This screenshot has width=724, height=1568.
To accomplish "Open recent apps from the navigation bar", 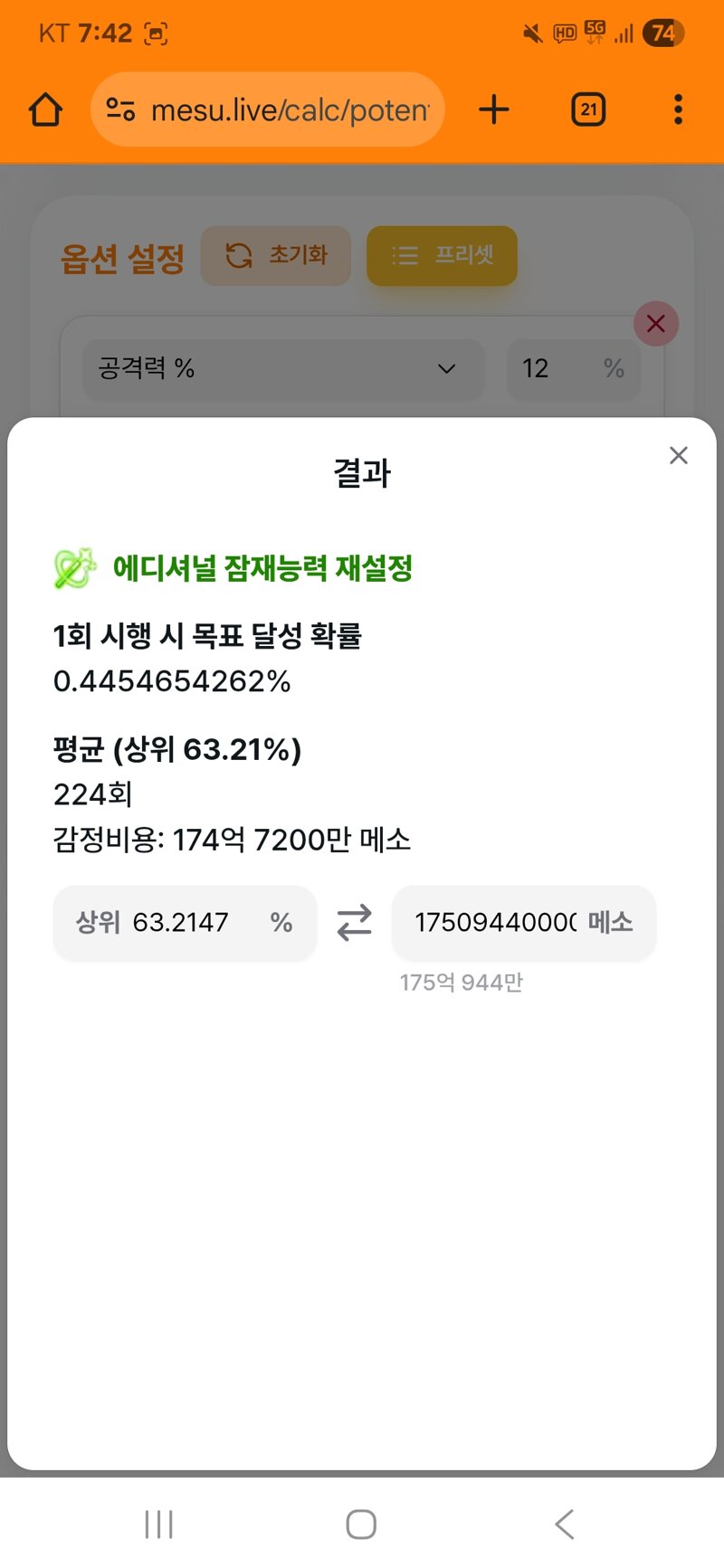I will point(158,1524).
